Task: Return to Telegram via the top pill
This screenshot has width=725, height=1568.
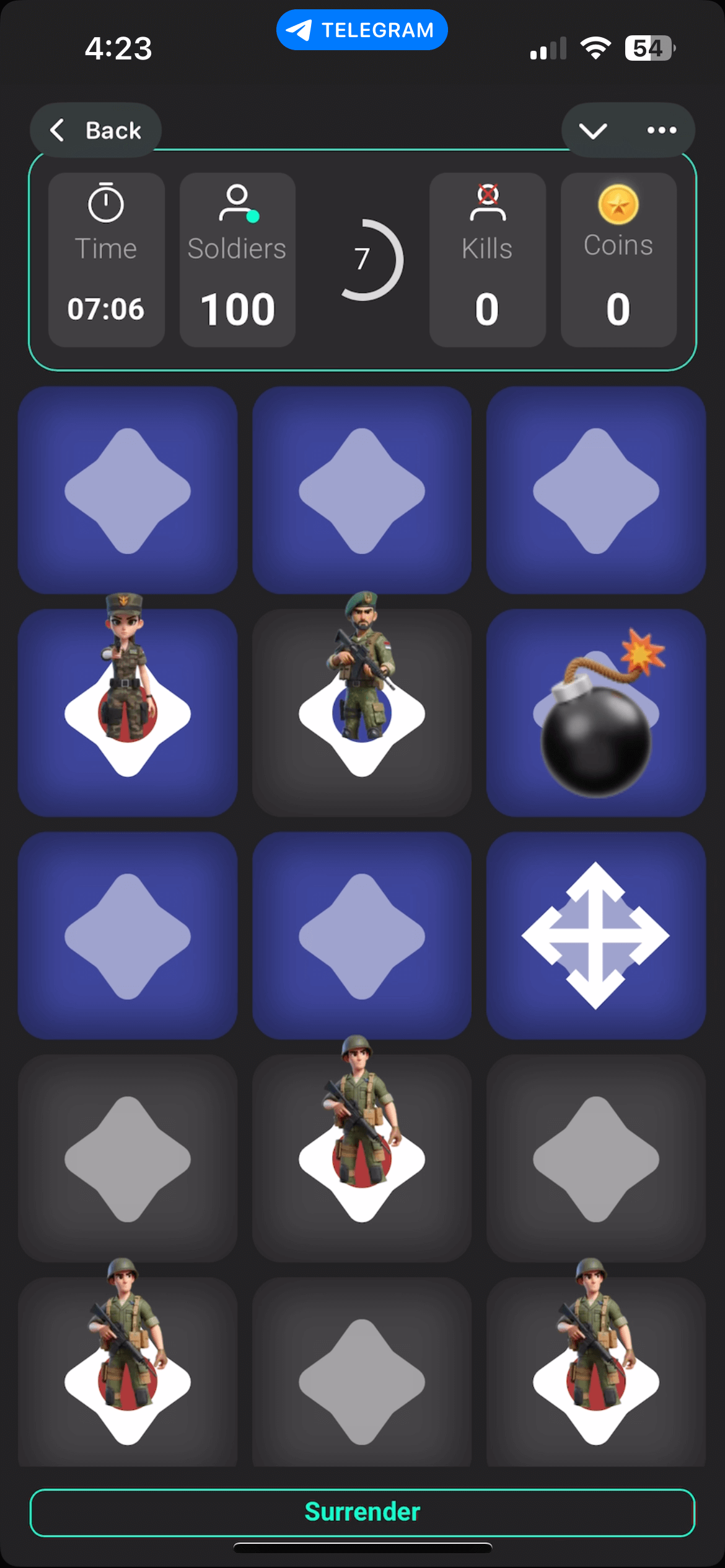Action: 362,30
